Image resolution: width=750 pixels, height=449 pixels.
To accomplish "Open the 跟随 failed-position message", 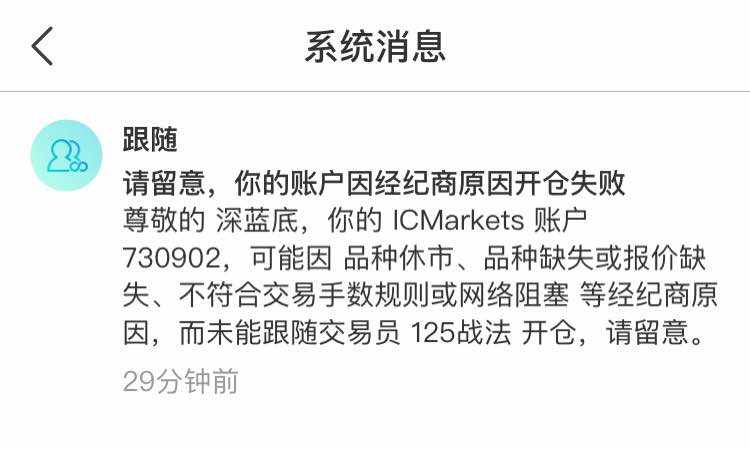I will pos(375,258).
